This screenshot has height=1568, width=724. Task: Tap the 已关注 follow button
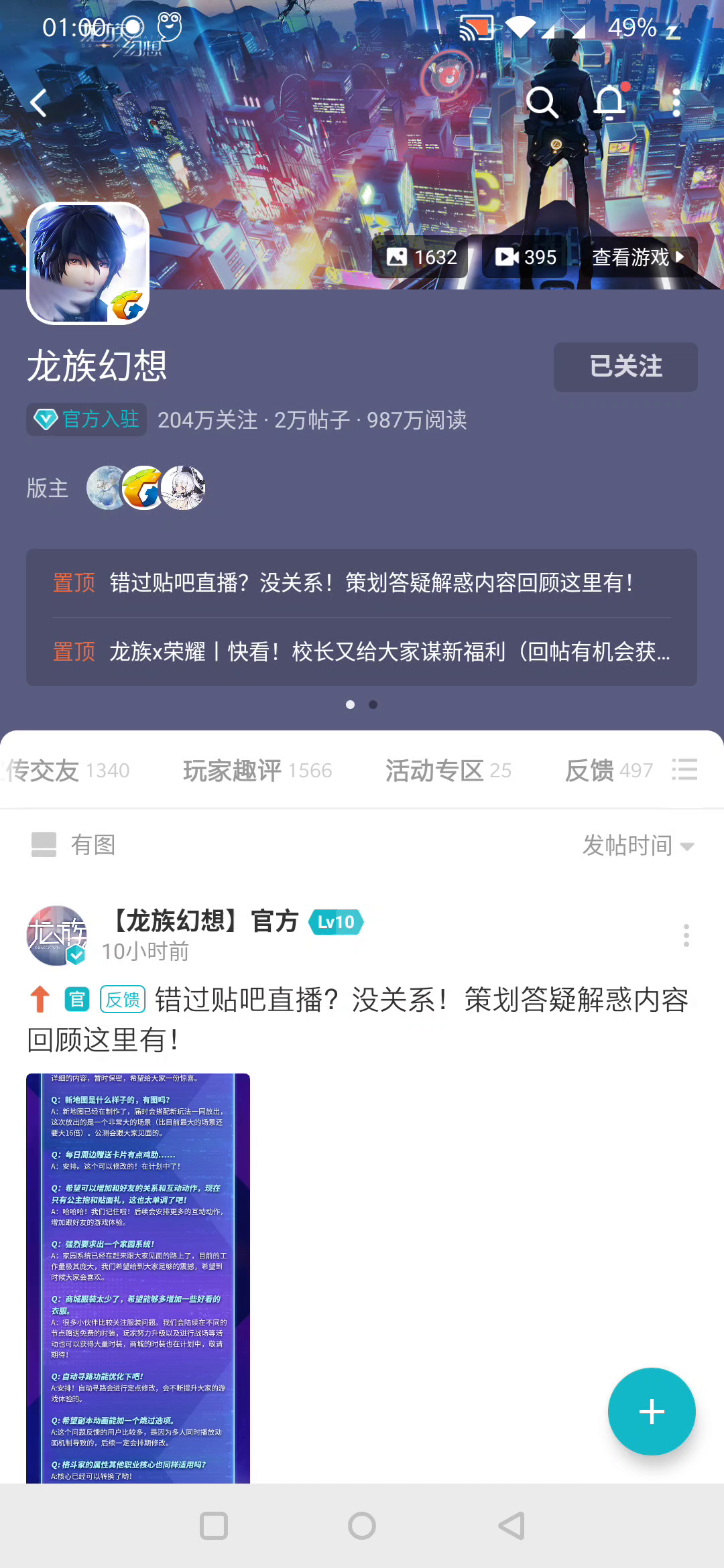pos(625,367)
